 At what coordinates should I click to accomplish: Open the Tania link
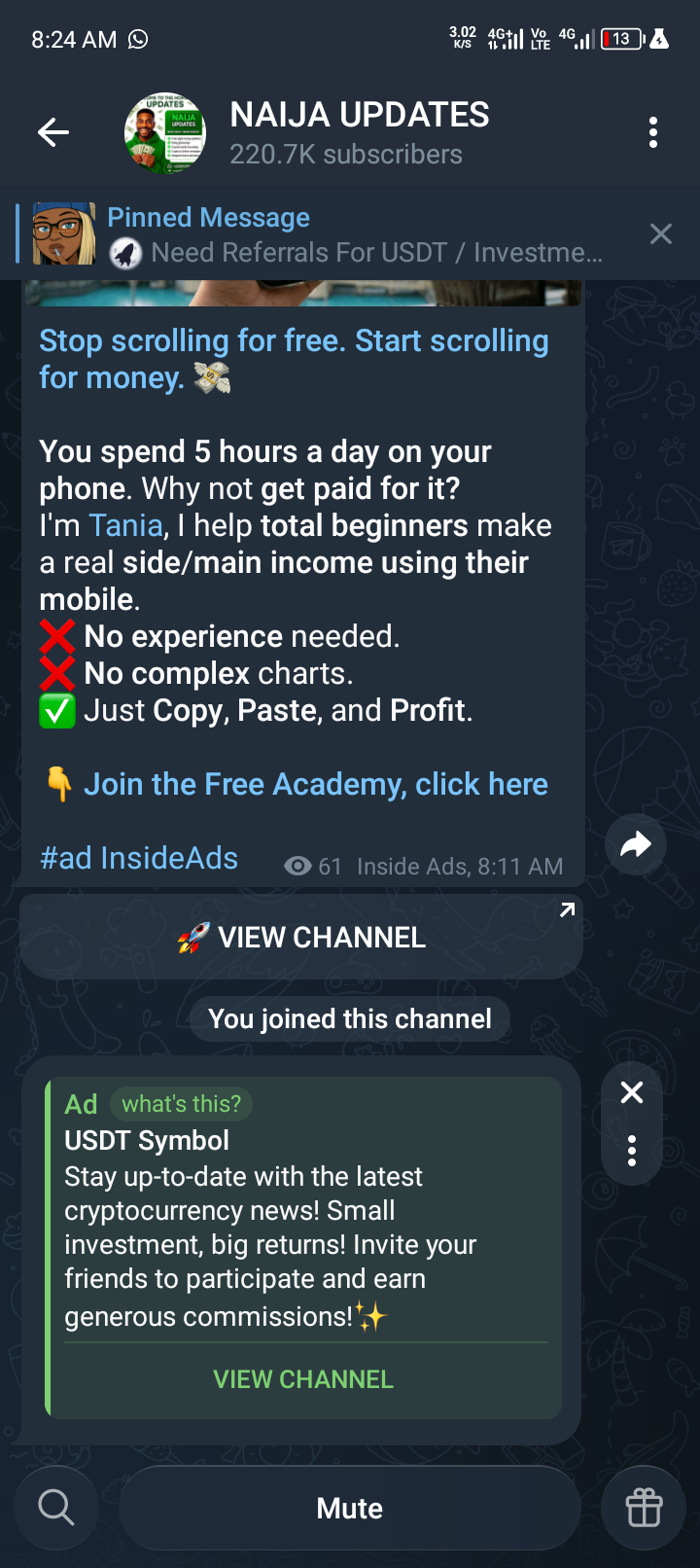click(x=125, y=525)
